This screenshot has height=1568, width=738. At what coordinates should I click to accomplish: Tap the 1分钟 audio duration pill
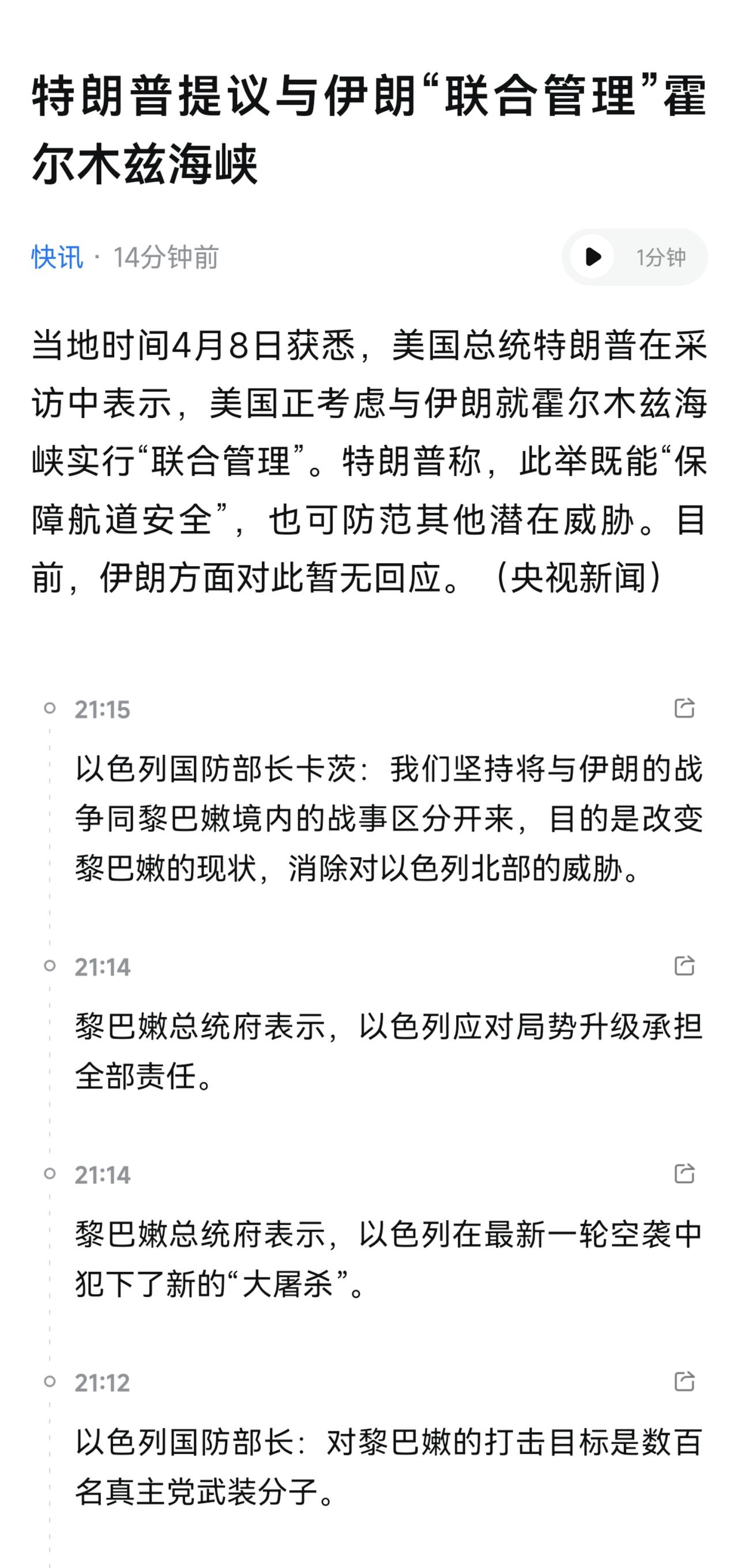[661, 257]
